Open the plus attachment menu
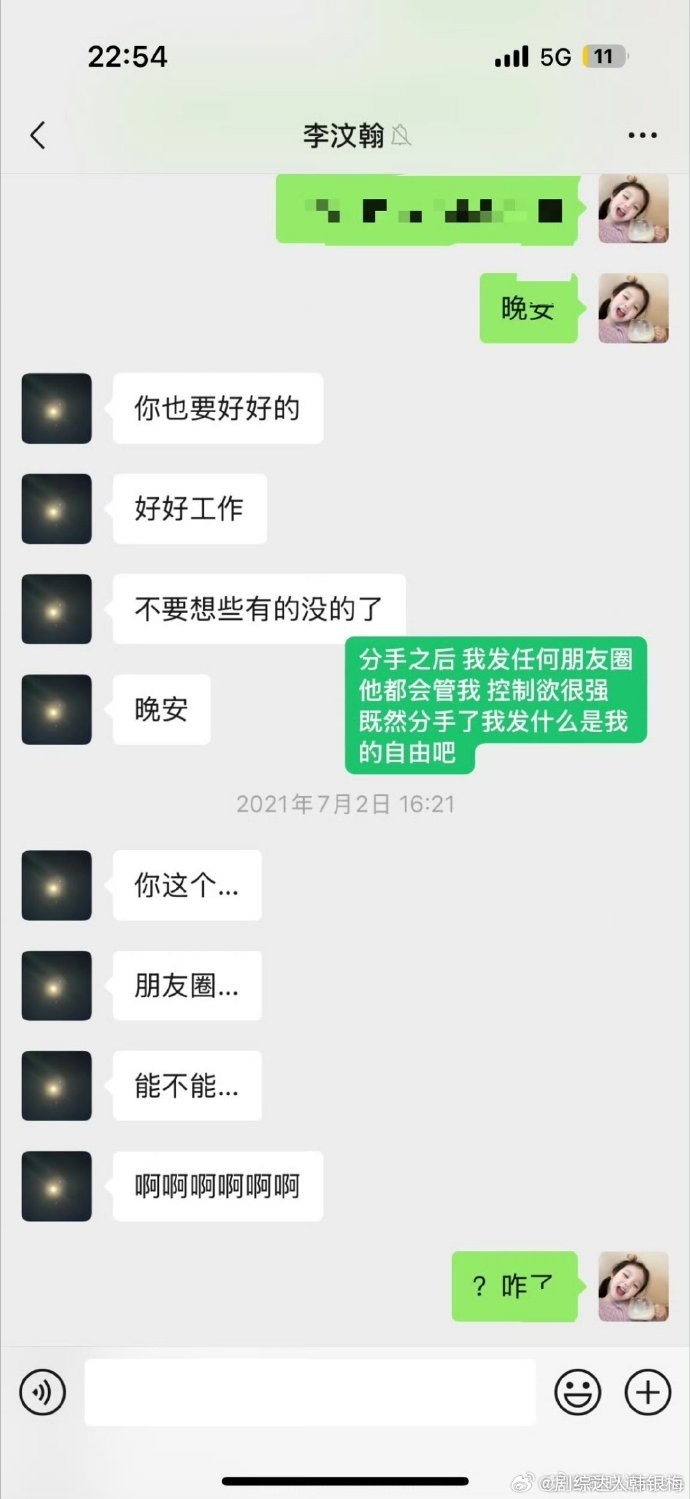The height and width of the screenshot is (1499, 690). 647,1392
